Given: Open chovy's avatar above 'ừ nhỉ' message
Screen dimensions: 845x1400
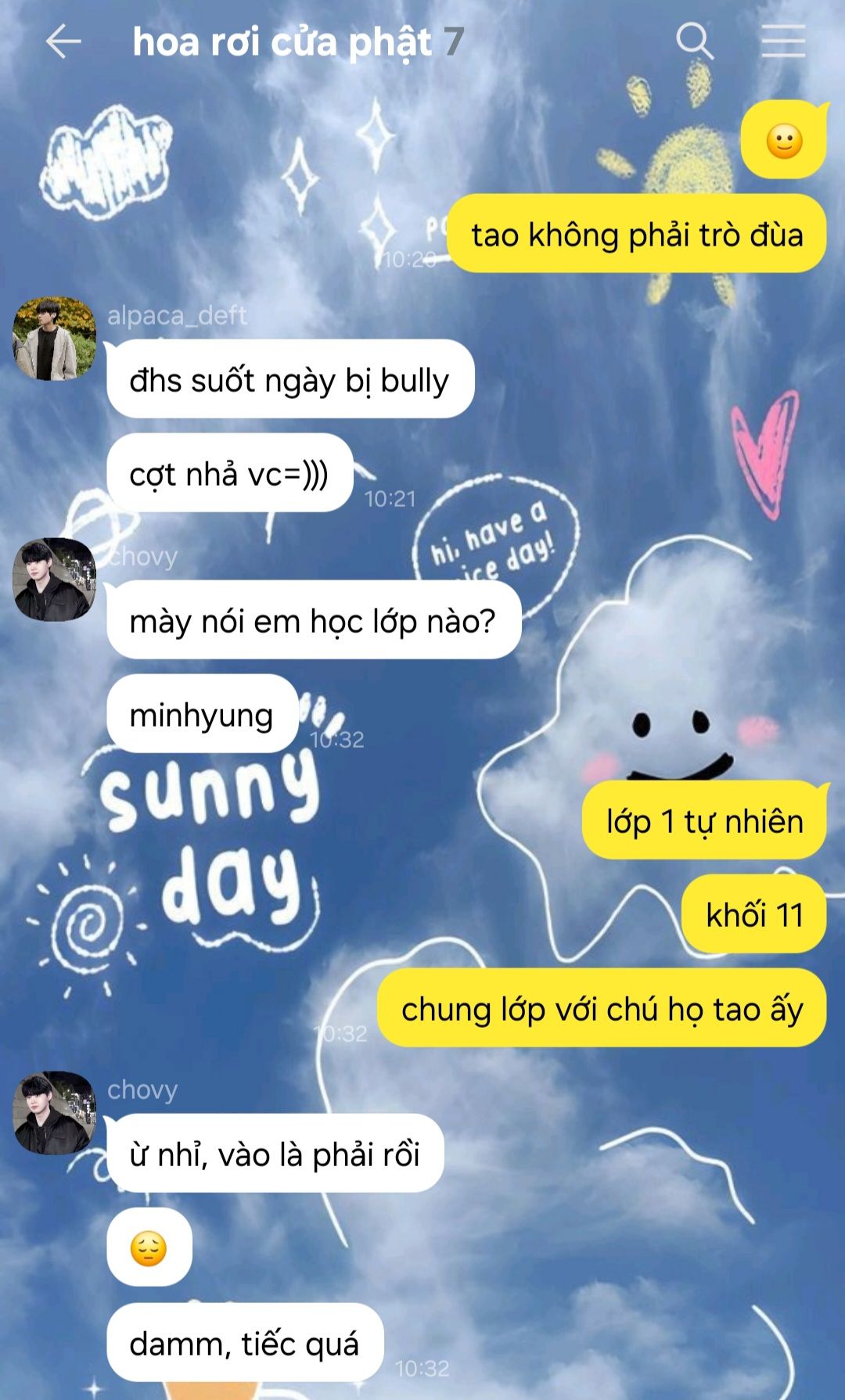Looking at the screenshot, I should coord(54,1113).
